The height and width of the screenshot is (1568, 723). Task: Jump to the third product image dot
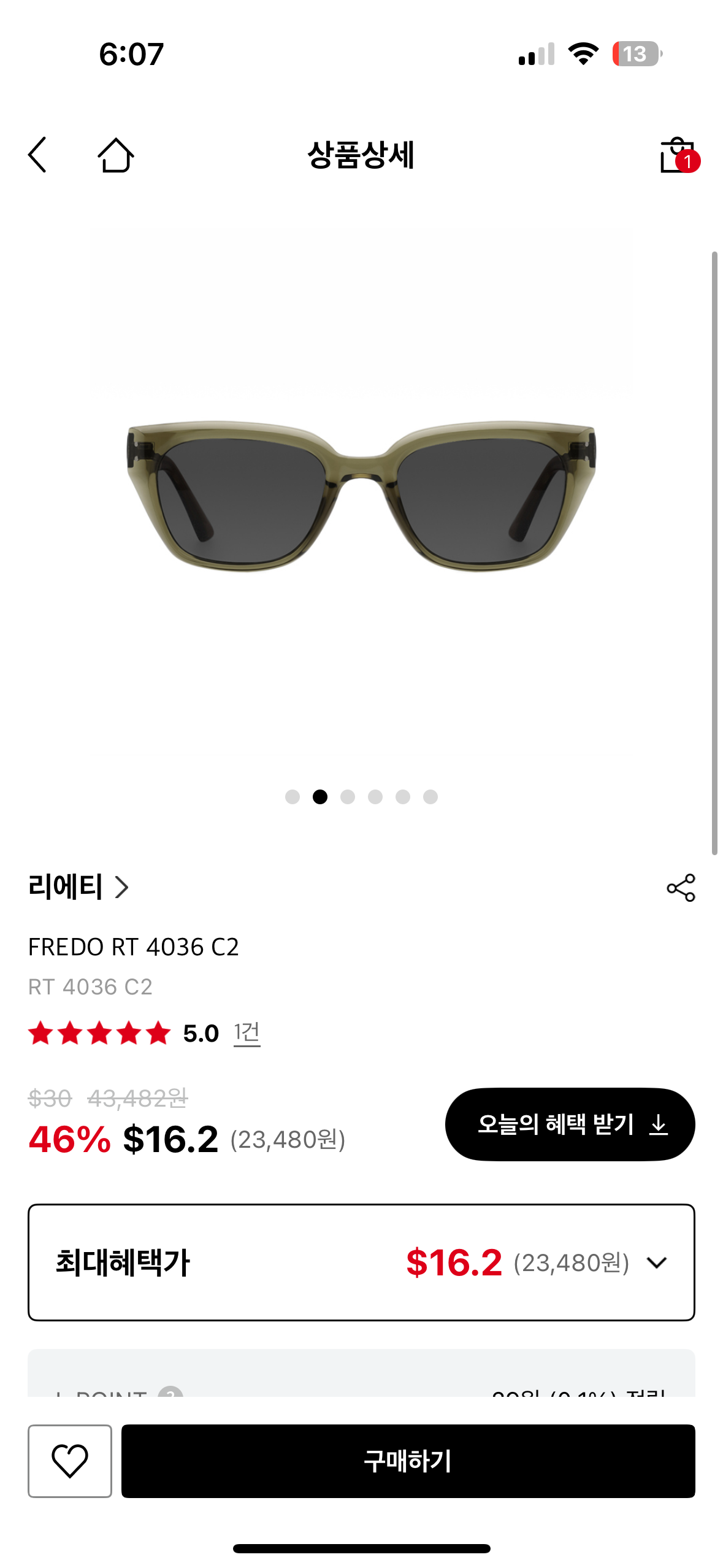point(348,797)
